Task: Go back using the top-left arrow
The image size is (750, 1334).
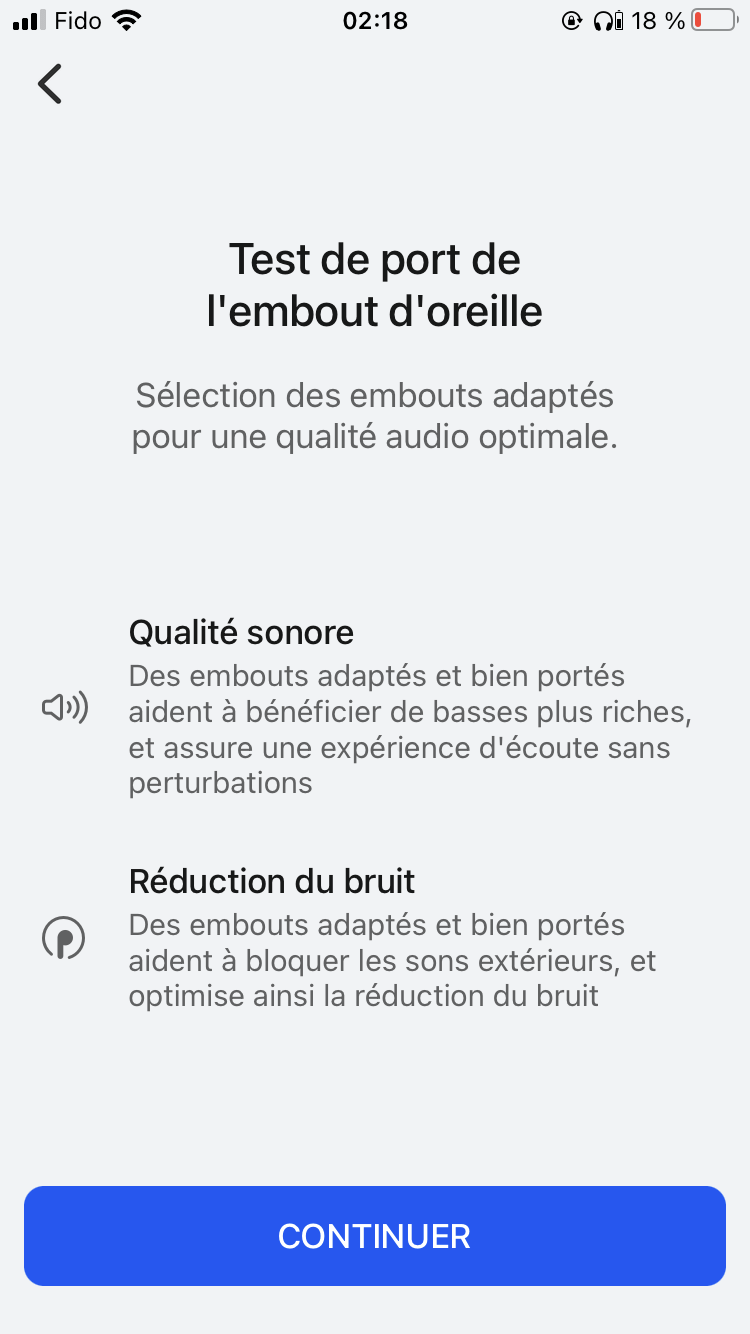Action: click(x=50, y=84)
